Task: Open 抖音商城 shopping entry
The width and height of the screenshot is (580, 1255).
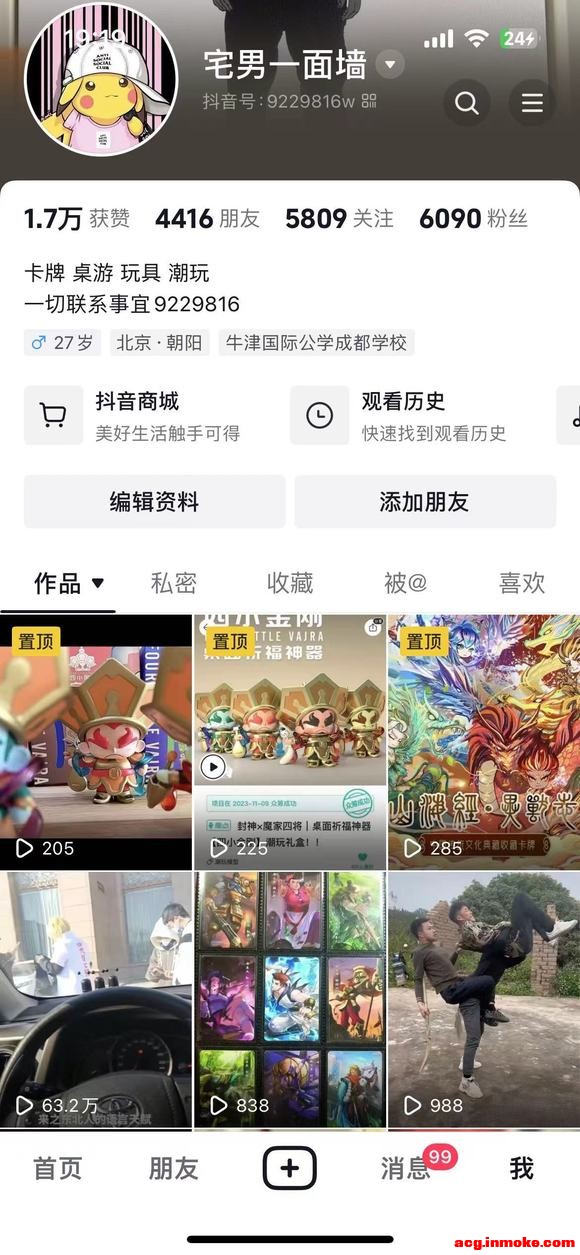Action: [x=150, y=415]
